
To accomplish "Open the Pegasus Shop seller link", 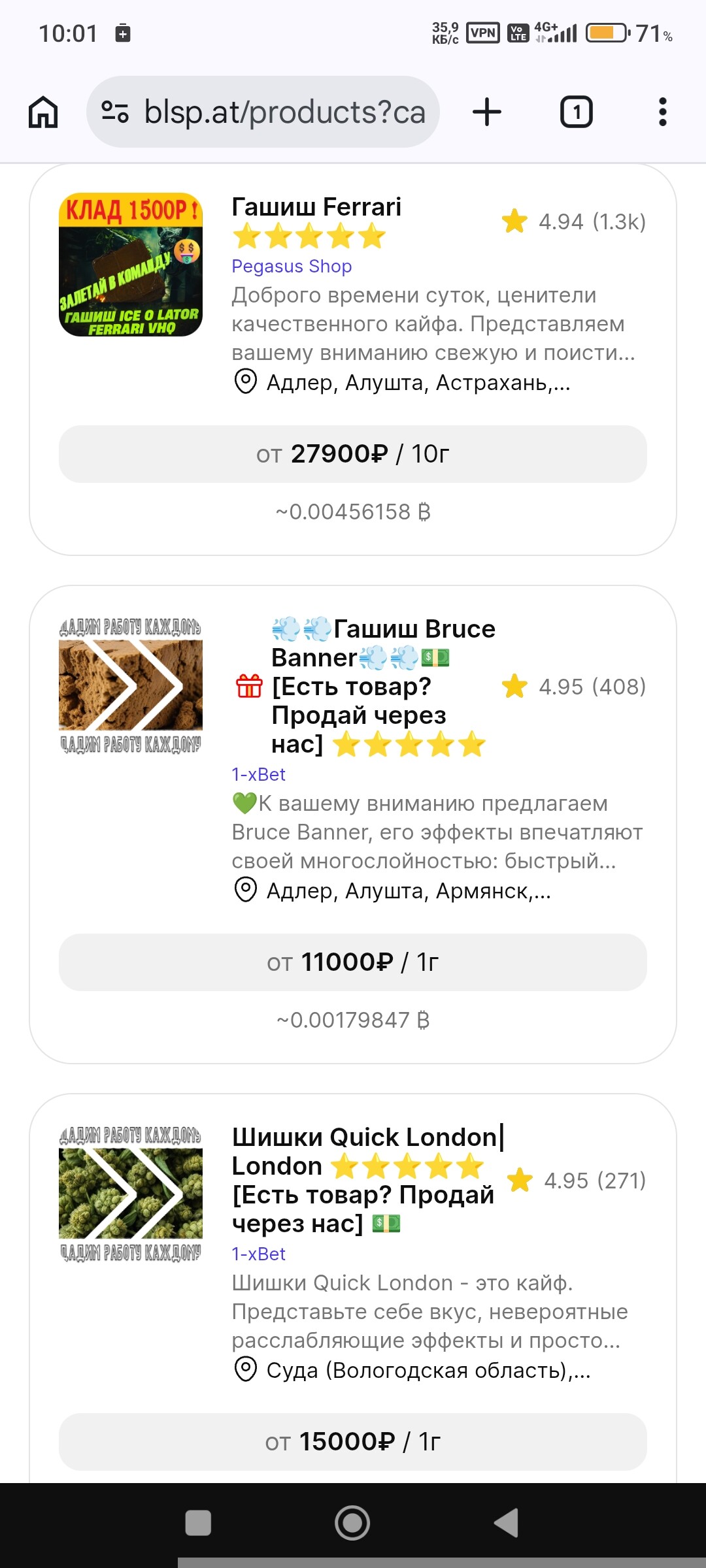I will [x=292, y=267].
